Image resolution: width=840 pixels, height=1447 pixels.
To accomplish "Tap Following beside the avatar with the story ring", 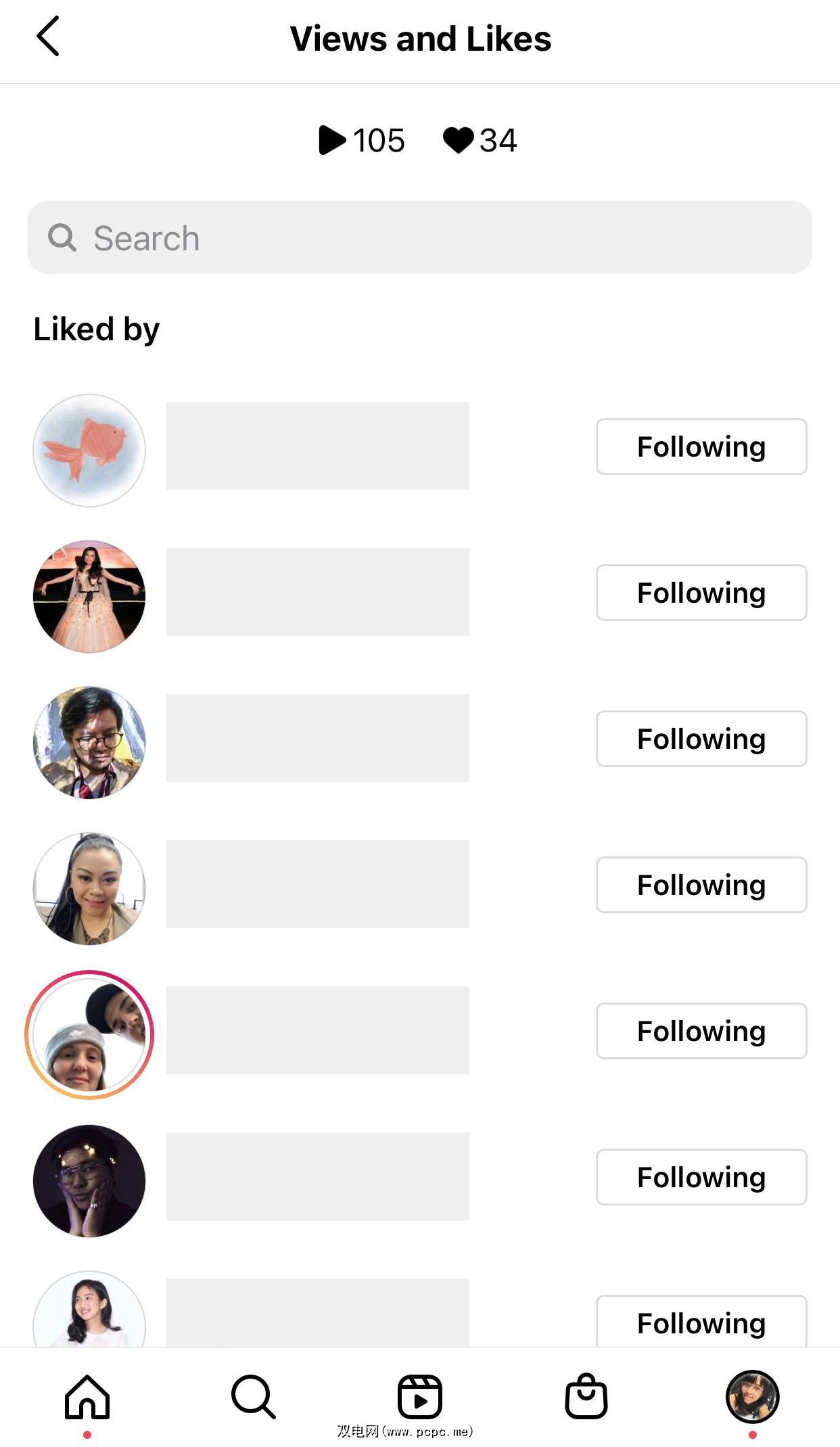I will tap(701, 1031).
